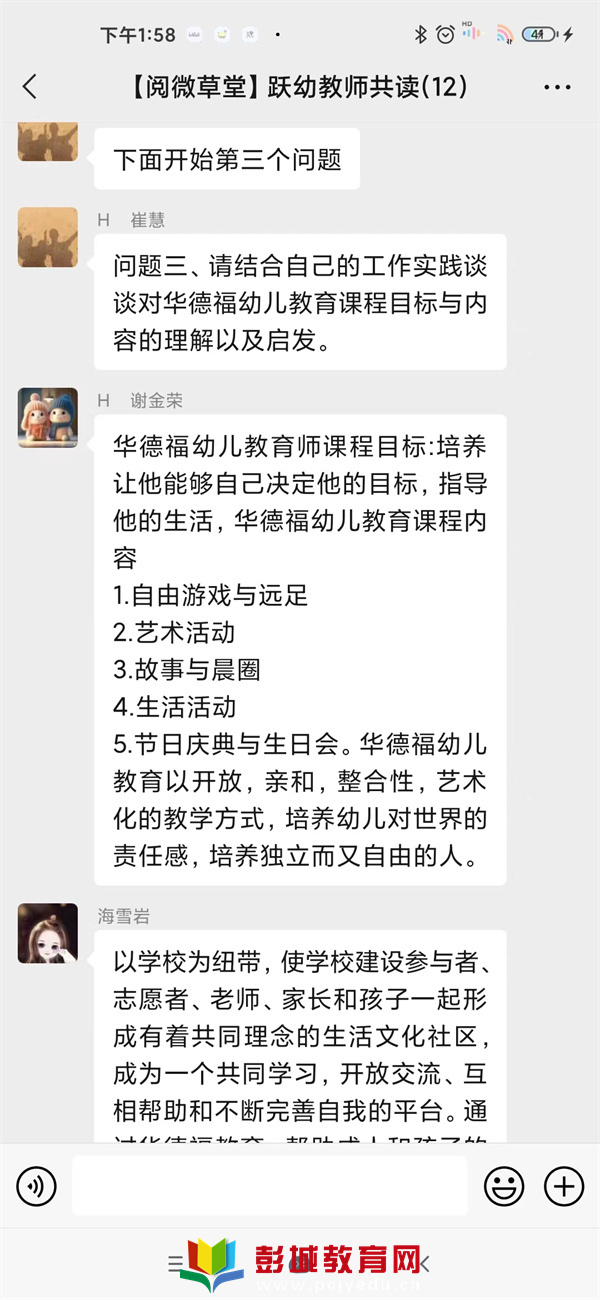Image resolution: width=600 pixels, height=1300 pixels.
Task: Switch to voice message input
Action: pos(36,1186)
